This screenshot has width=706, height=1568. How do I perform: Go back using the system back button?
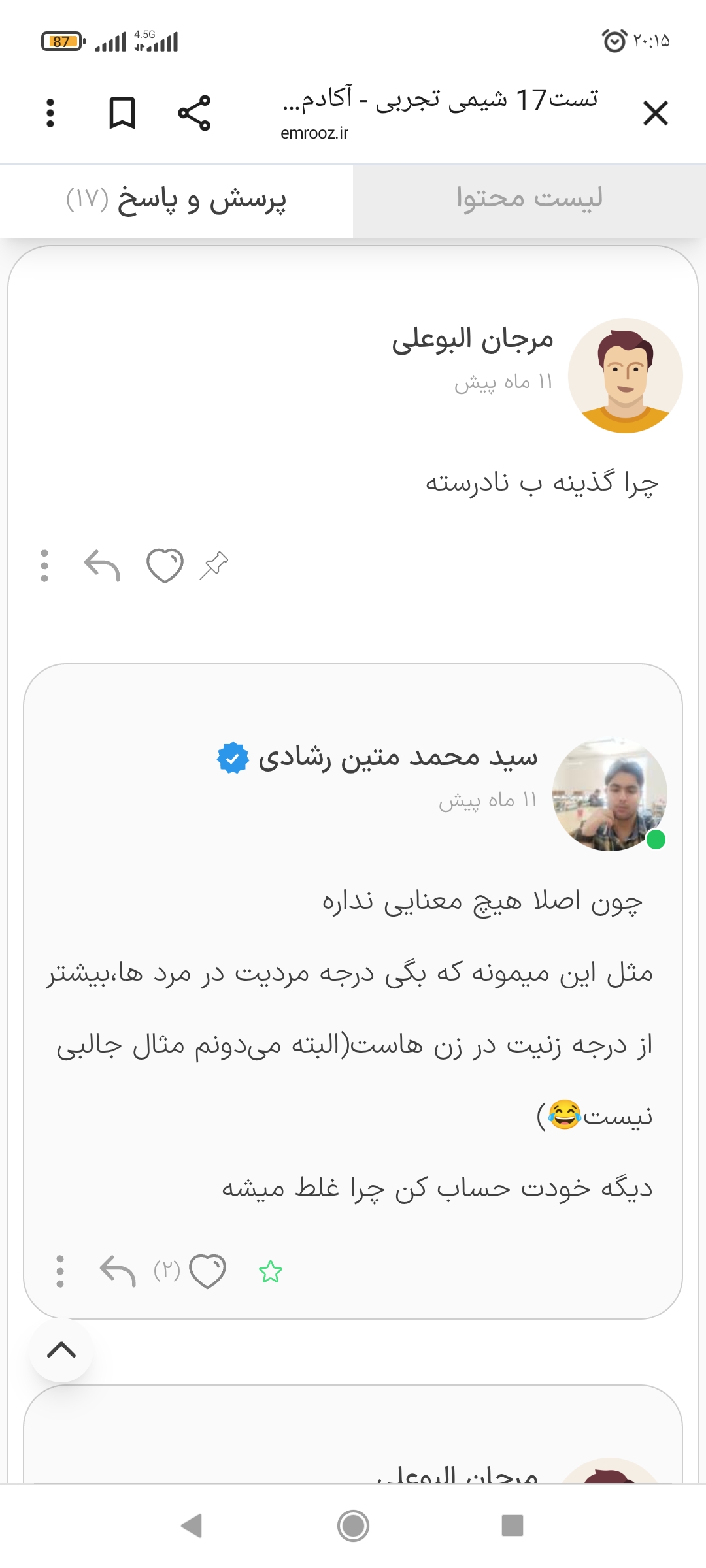point(192,1526)
